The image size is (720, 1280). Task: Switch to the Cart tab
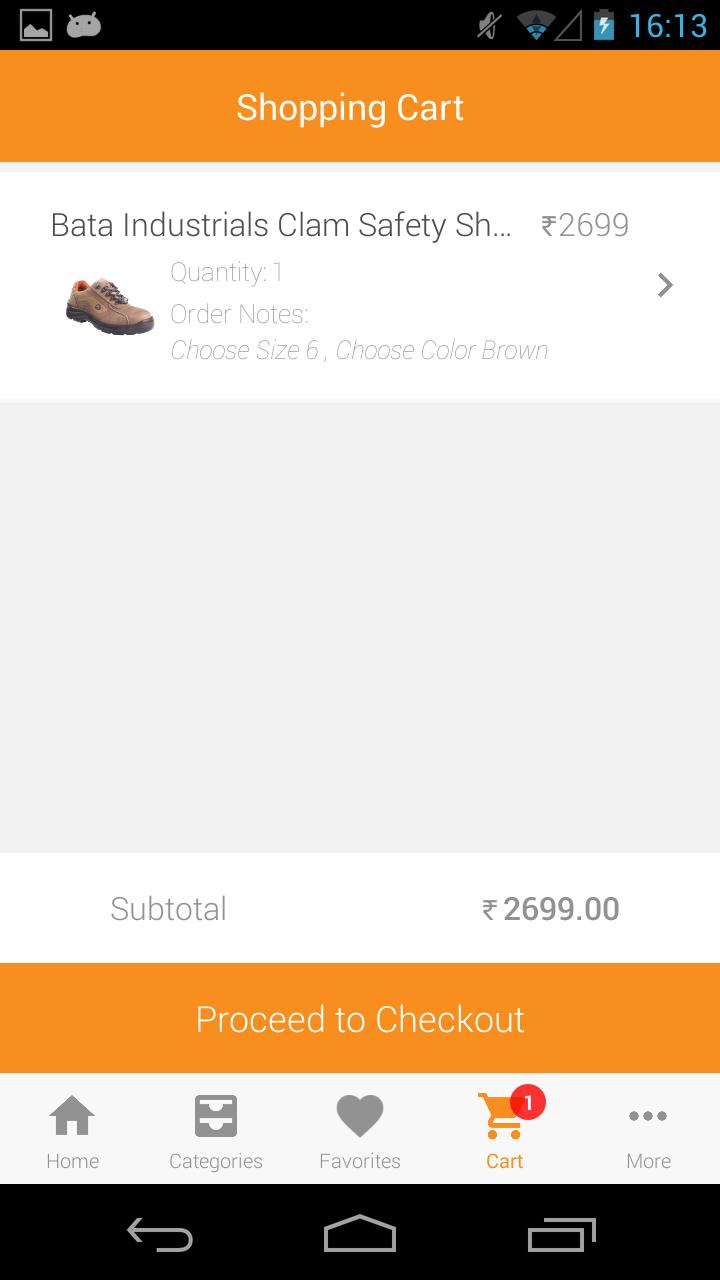[x=503, y=1130]
